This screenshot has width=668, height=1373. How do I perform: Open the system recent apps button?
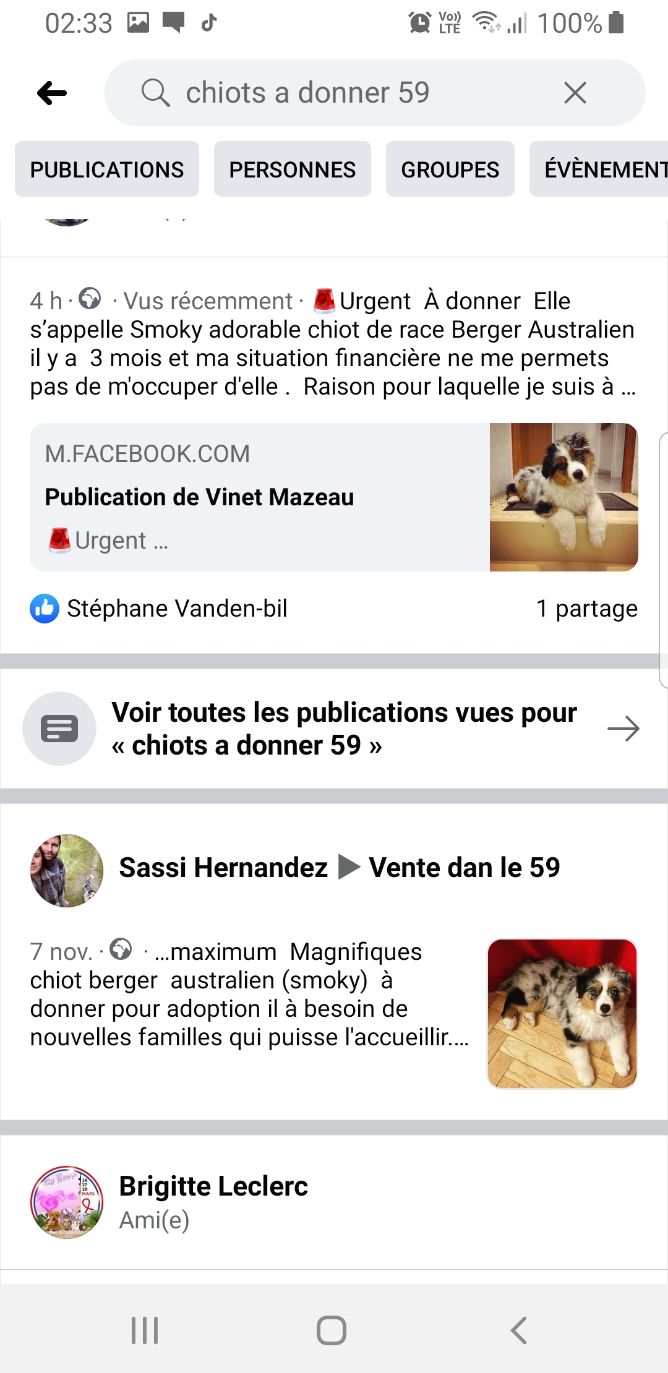pyautogui.click(x=145, y=1330)
